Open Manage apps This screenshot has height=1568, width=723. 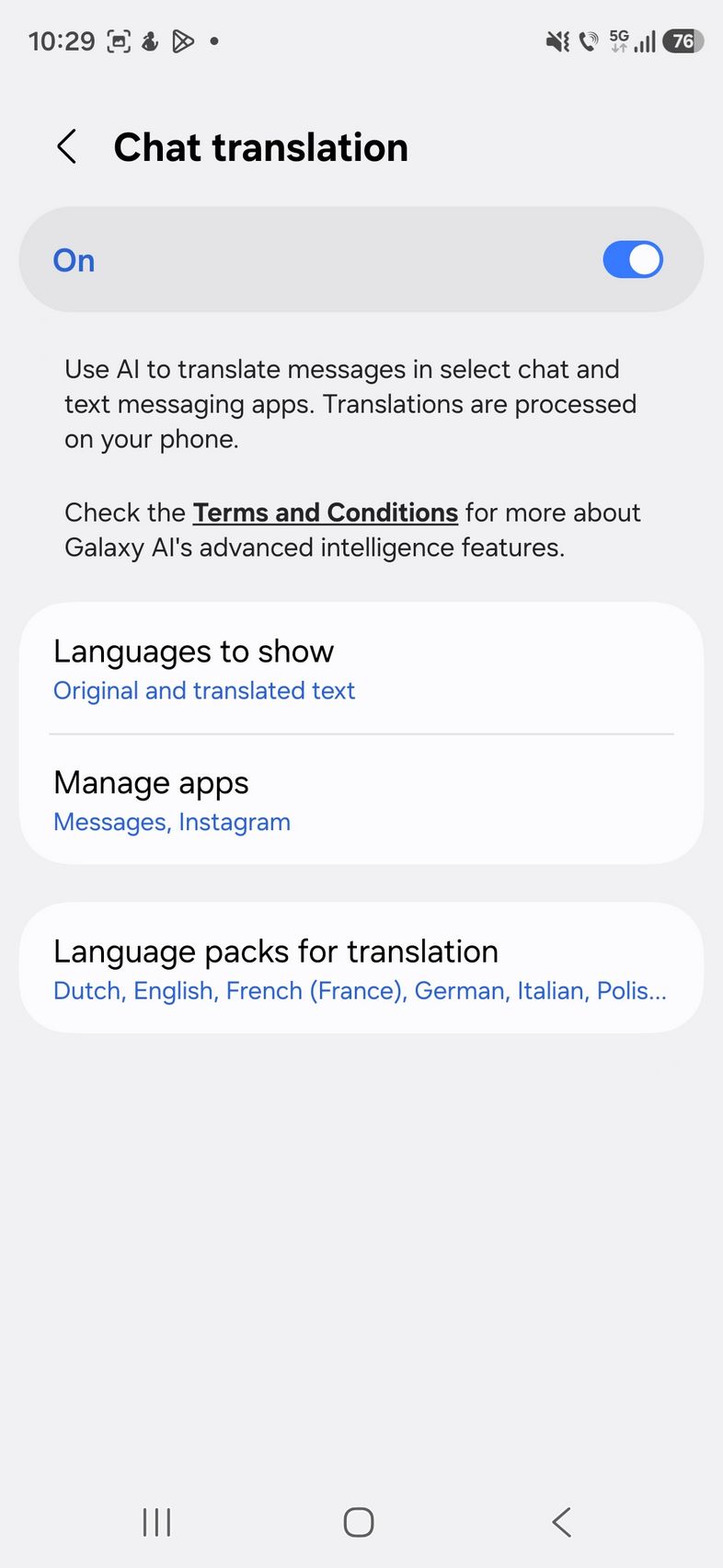tap(361, 801)
